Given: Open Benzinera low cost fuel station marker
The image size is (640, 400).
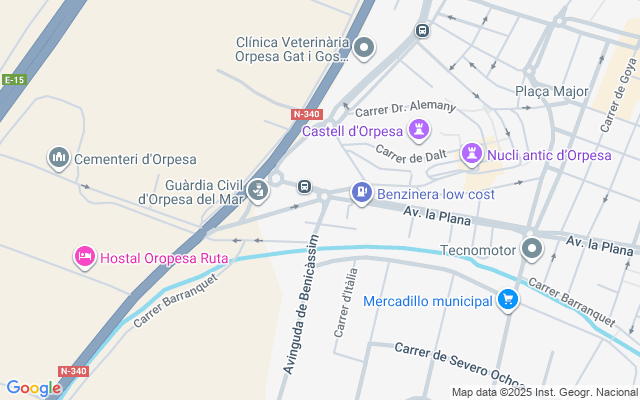Looking at the screenshot, I should click(x=361, y=191).
